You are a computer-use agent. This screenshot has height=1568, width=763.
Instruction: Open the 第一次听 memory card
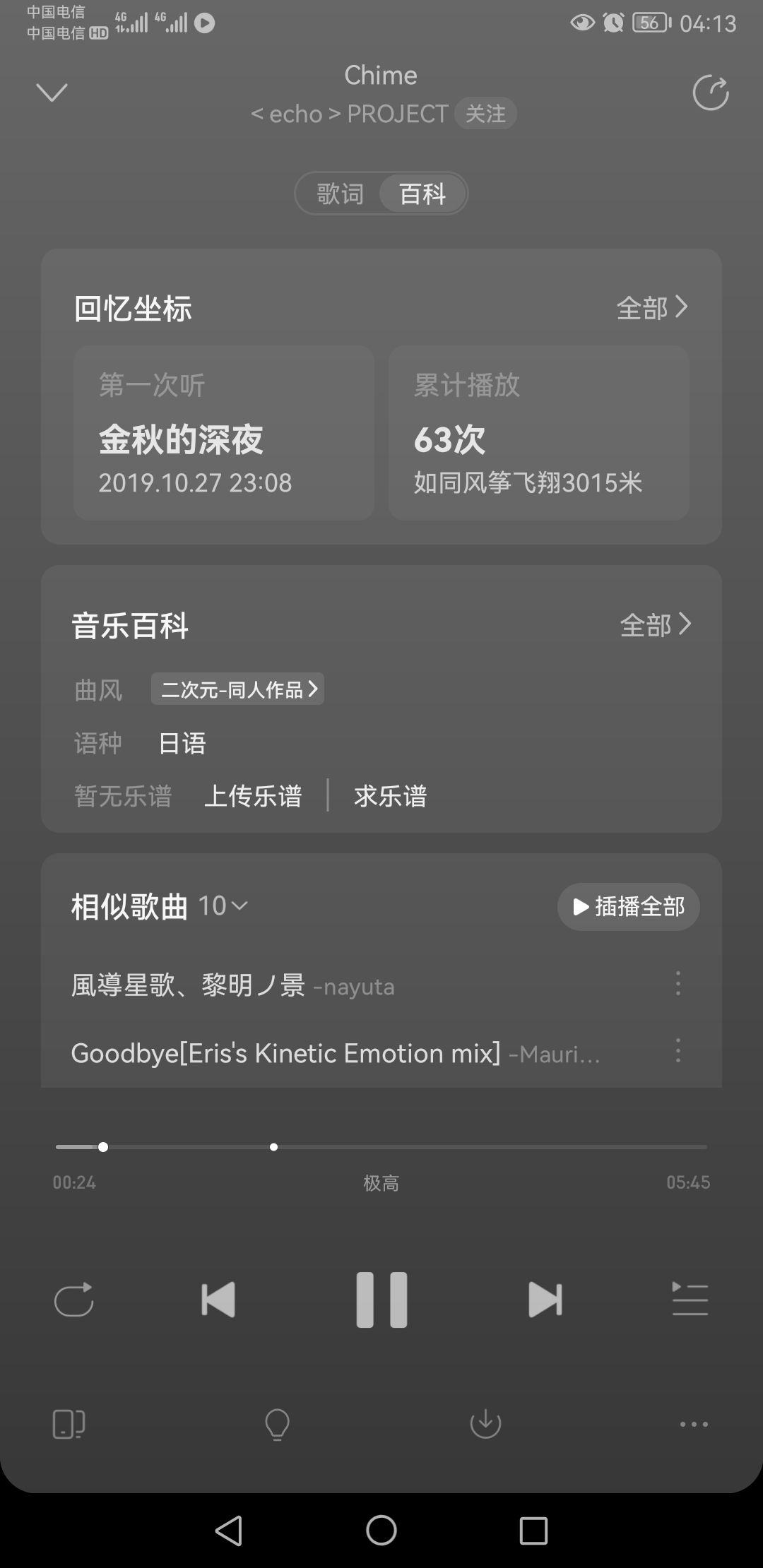click(223, 433)
